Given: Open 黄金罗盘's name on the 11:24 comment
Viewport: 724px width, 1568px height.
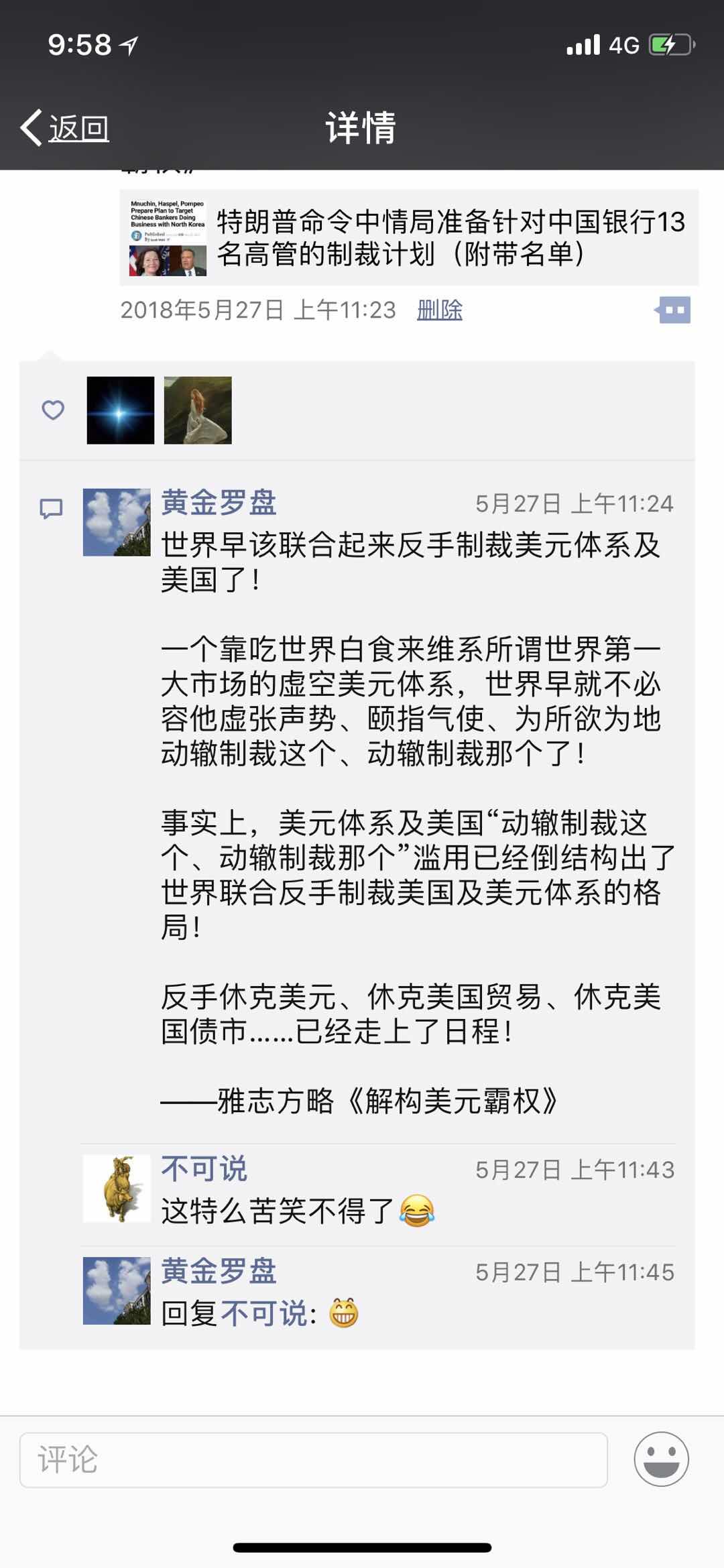Looking at the screenshot, I should tap(219, 503).
